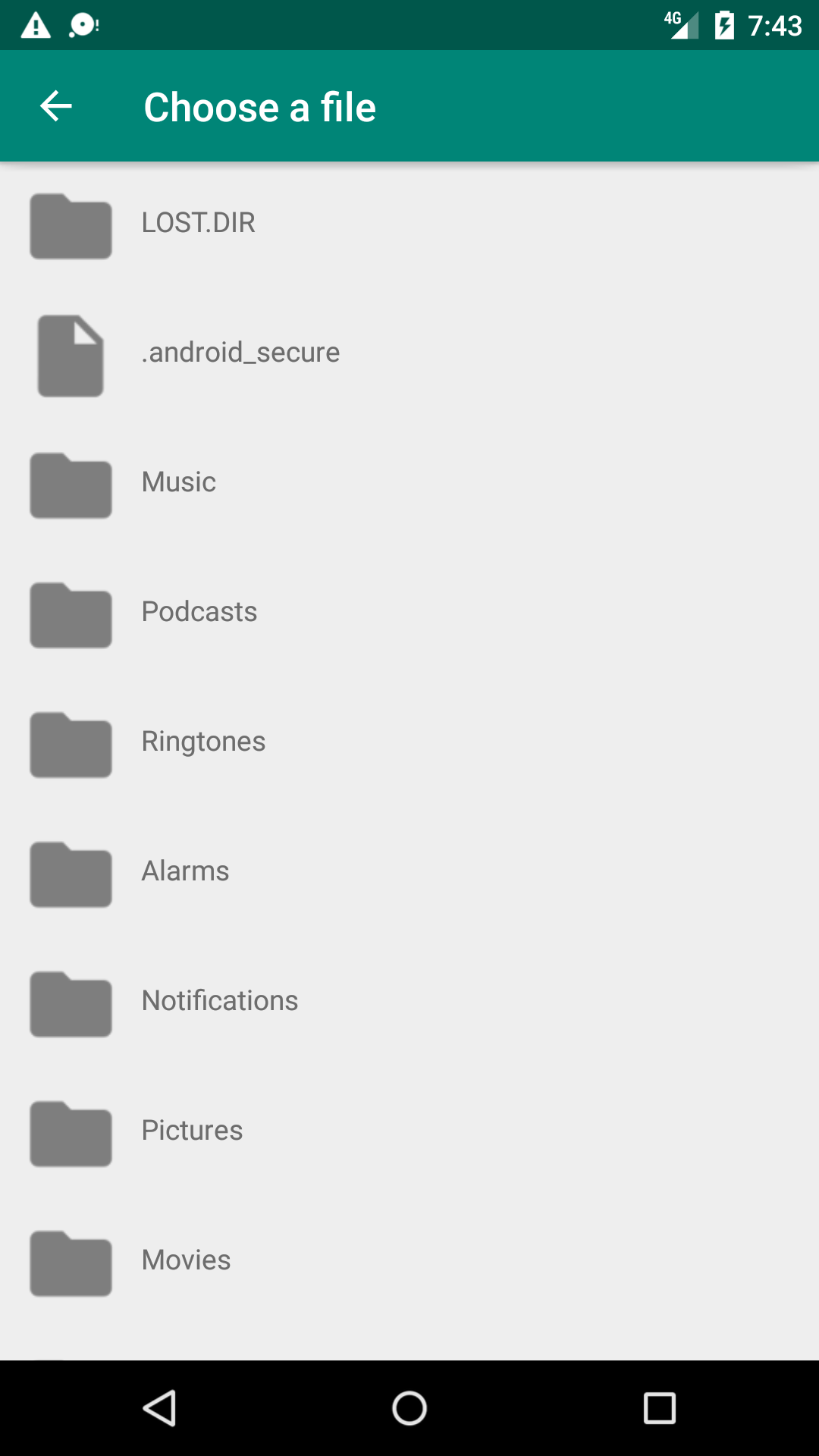Tap the Choose a file title text
This screenshot has height=1456, width=819.
click(x=259, y=106)
